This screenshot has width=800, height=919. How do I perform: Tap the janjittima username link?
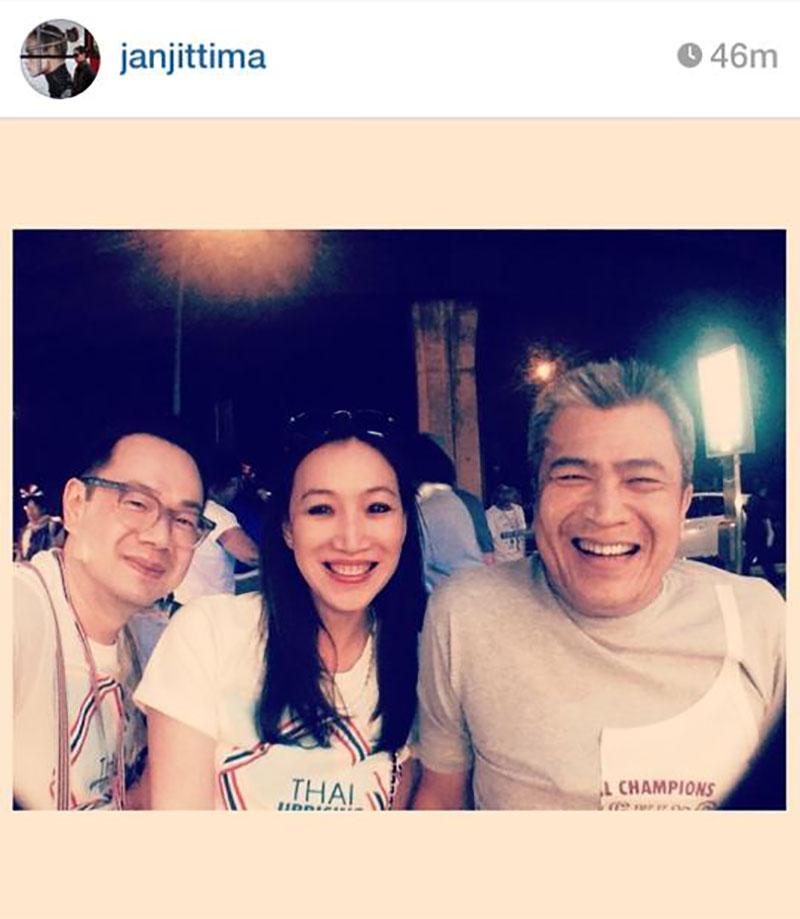(192, 57)
